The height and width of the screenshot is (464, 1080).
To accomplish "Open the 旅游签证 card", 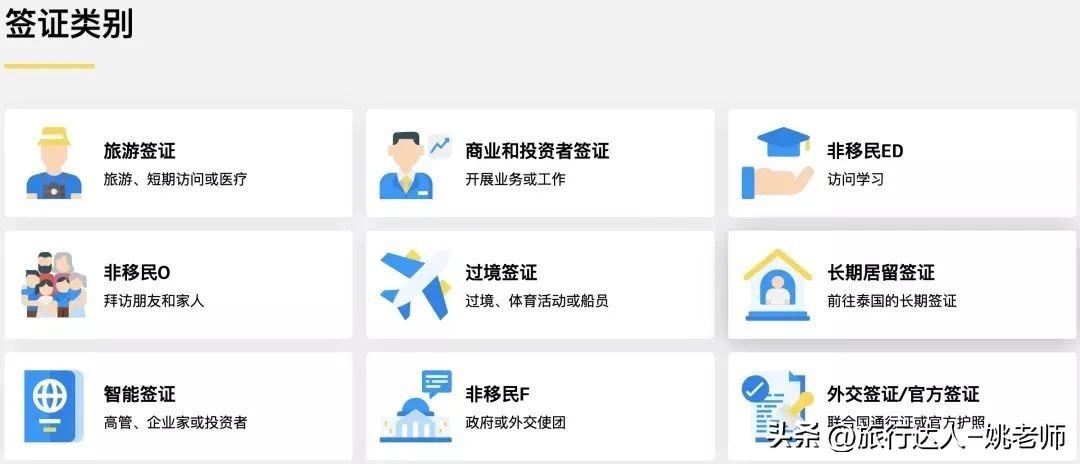I will click(x=178, y=163).
